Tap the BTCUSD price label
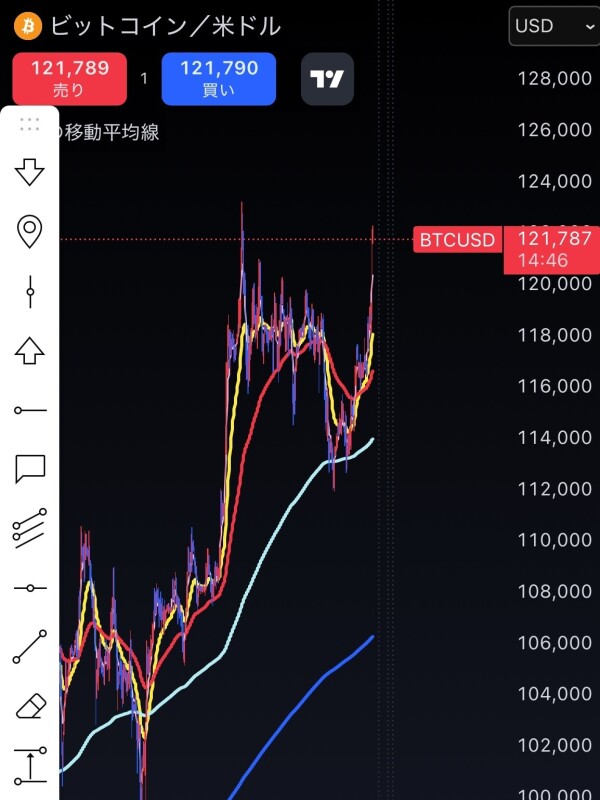 [x=457, y=240]
